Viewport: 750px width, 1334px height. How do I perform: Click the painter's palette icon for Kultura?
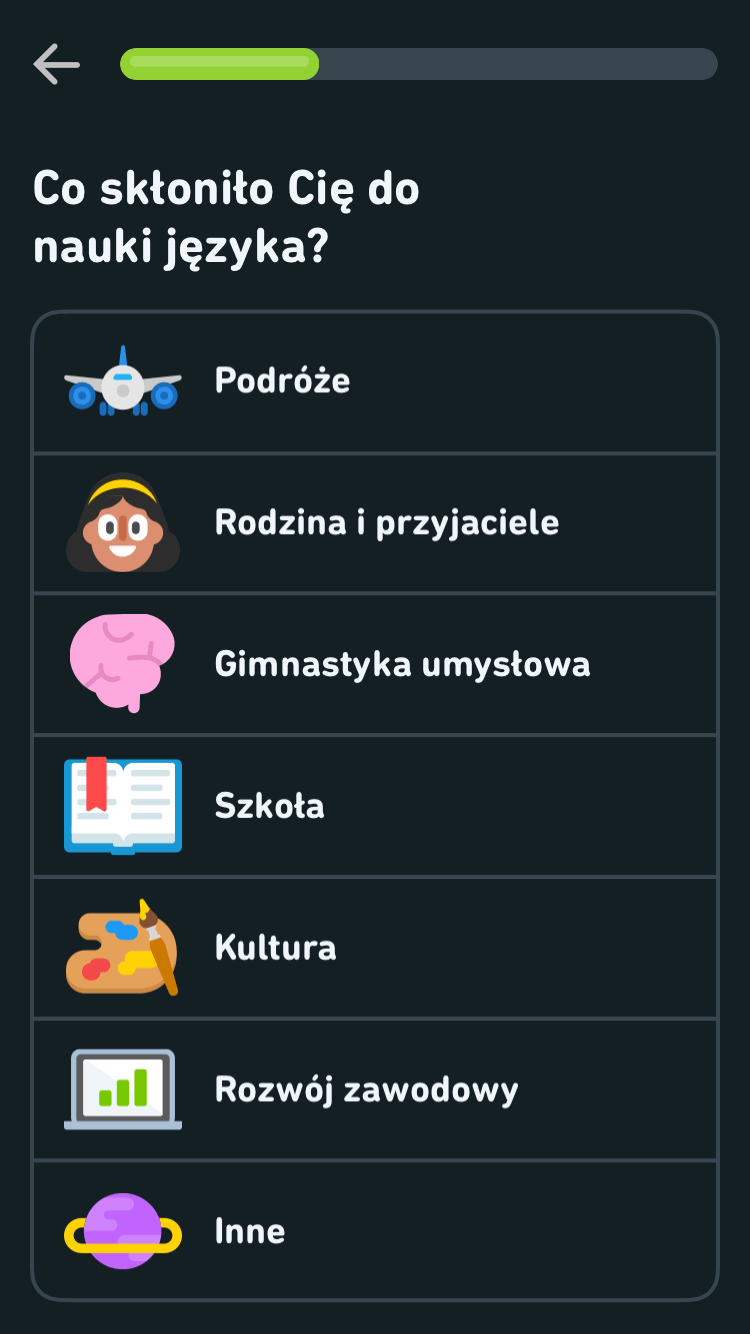point(122,948)
